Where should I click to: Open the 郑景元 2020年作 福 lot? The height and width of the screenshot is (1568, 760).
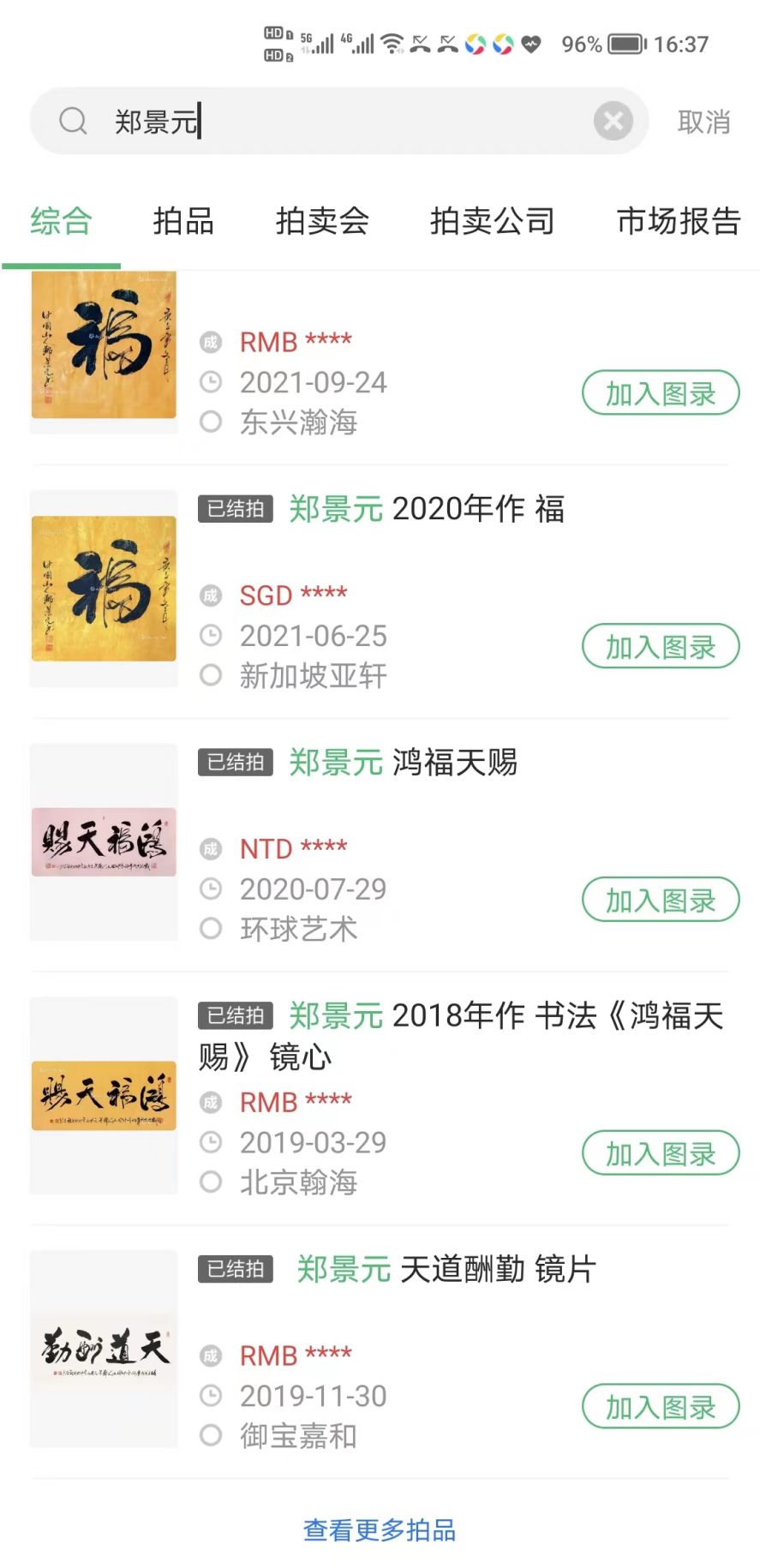426,509
